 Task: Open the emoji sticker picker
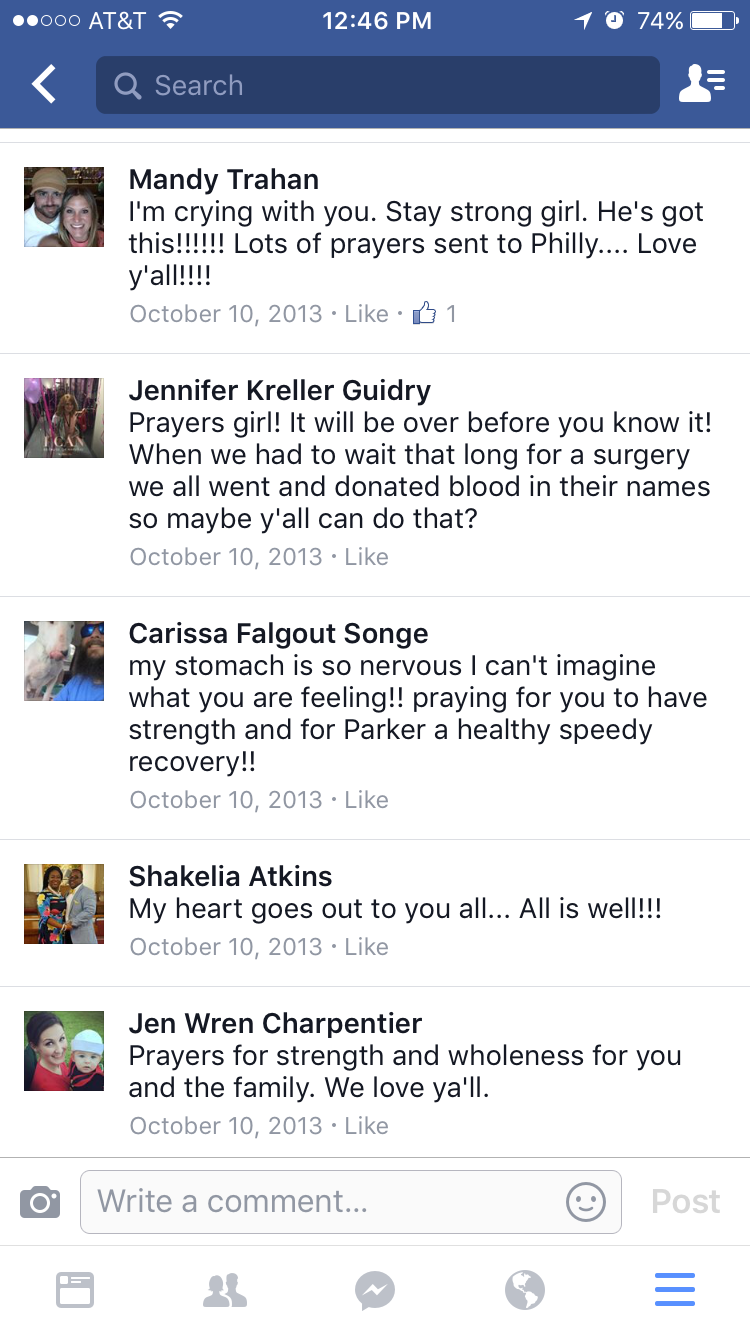[586, 1201]
